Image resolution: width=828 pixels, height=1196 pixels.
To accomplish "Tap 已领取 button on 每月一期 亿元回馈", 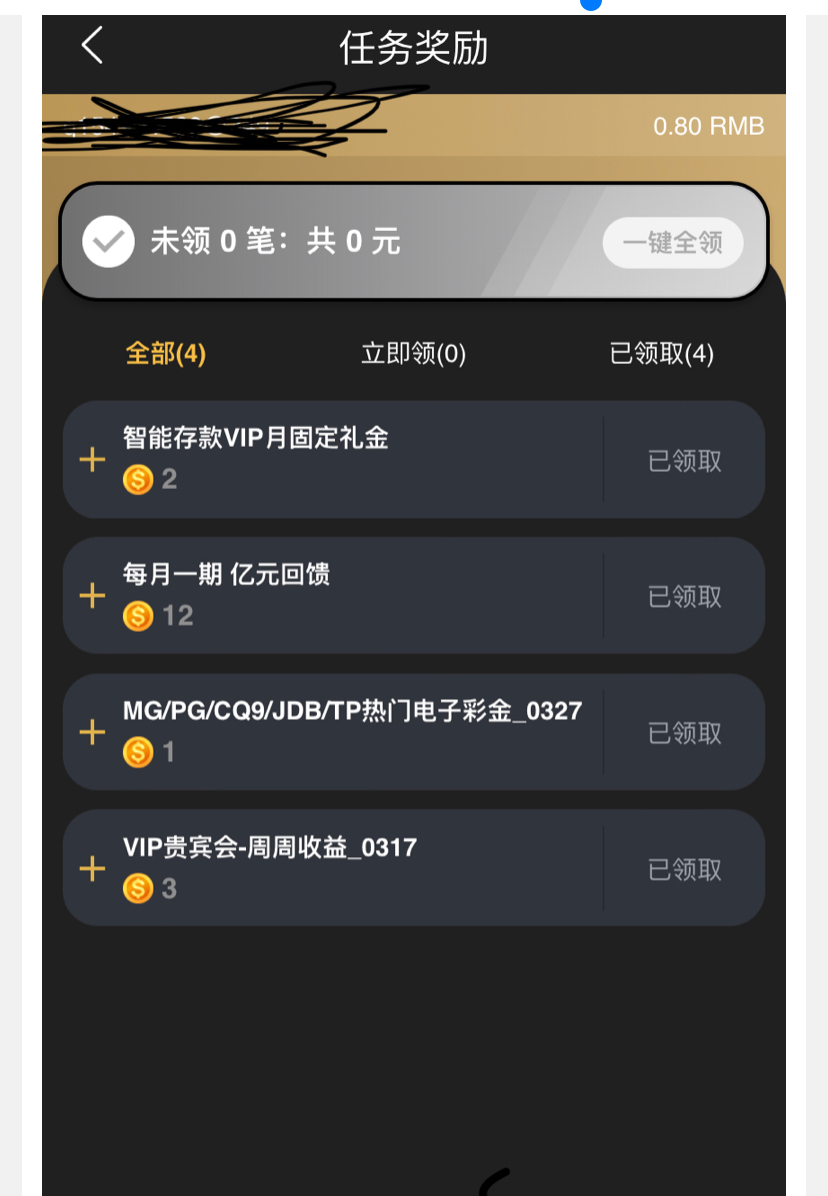I will 685,597.
